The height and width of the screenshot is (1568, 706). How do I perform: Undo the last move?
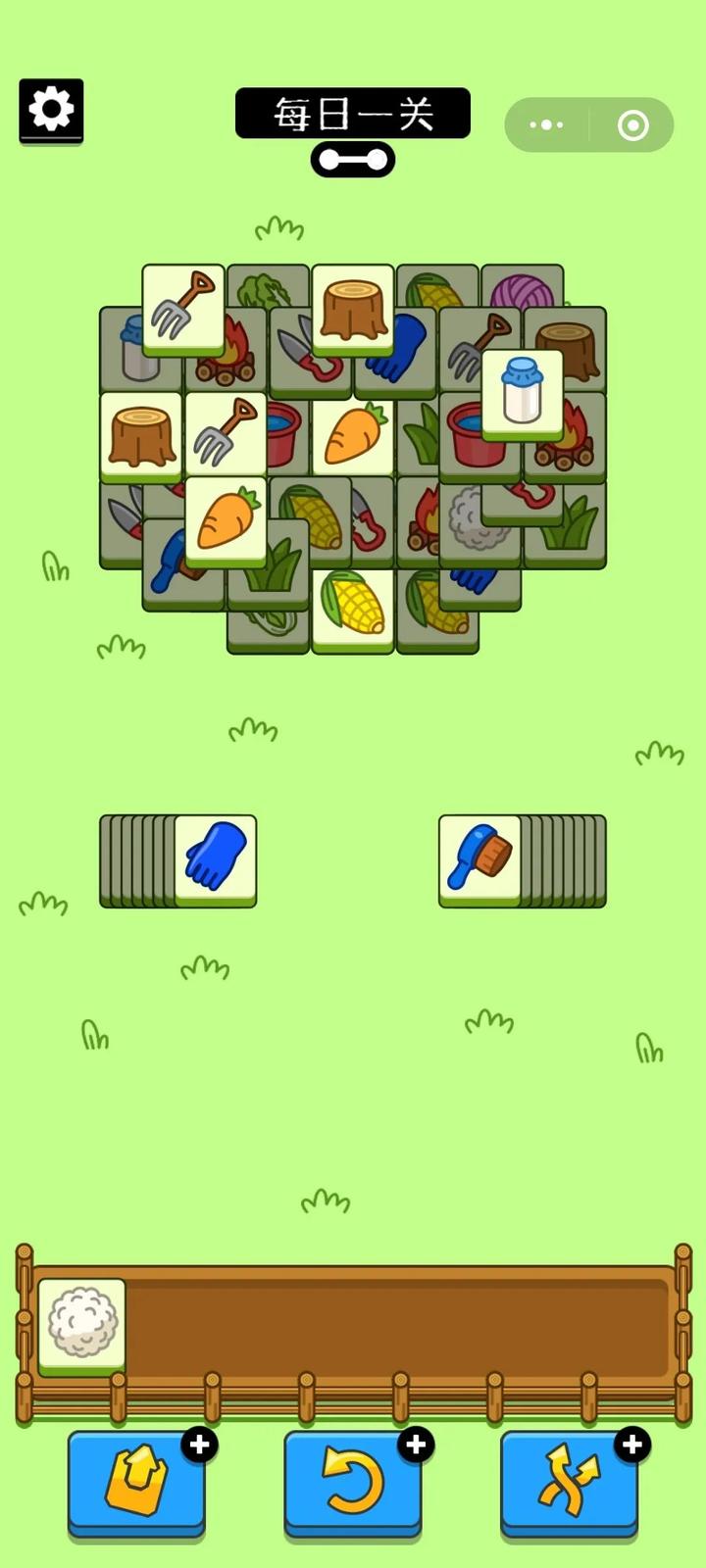coord(353,1482)
